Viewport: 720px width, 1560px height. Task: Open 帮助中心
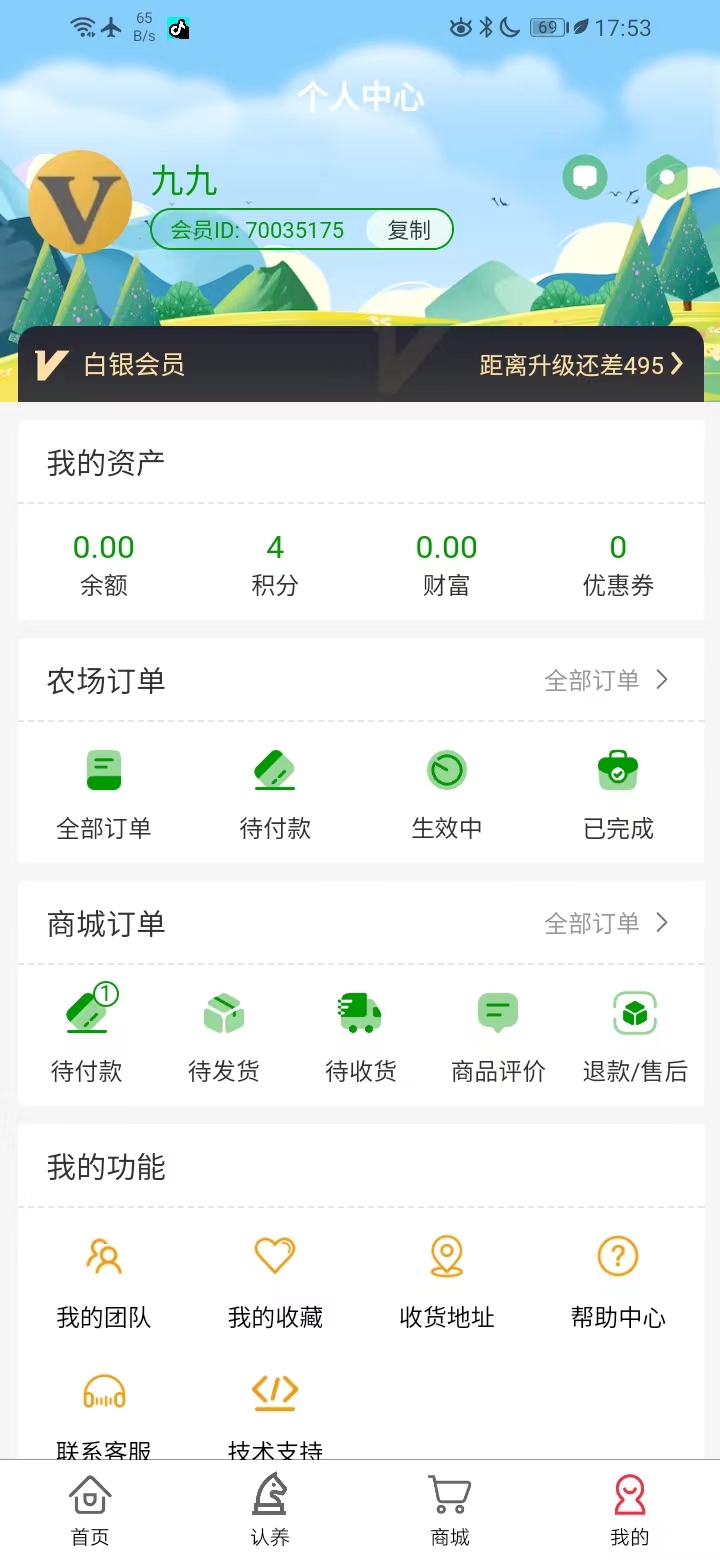point(618,1280)
